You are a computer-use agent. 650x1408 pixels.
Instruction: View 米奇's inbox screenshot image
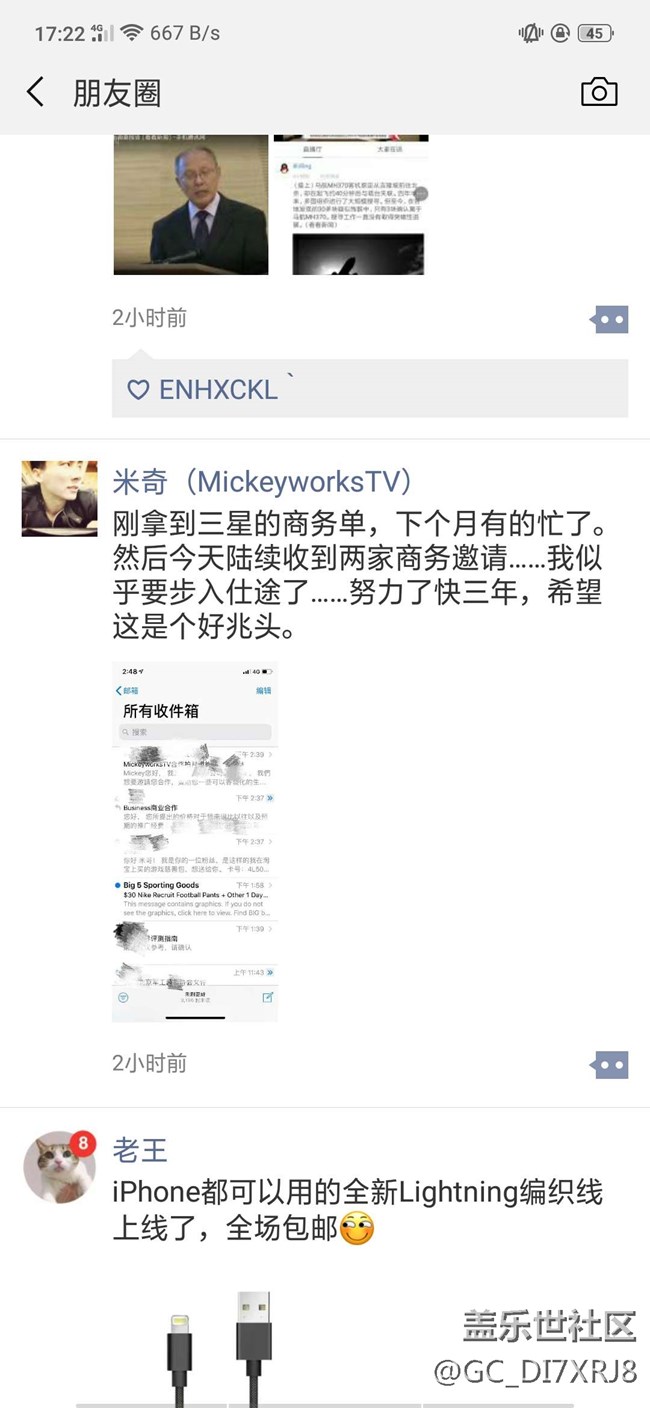[x=195, y=841]
